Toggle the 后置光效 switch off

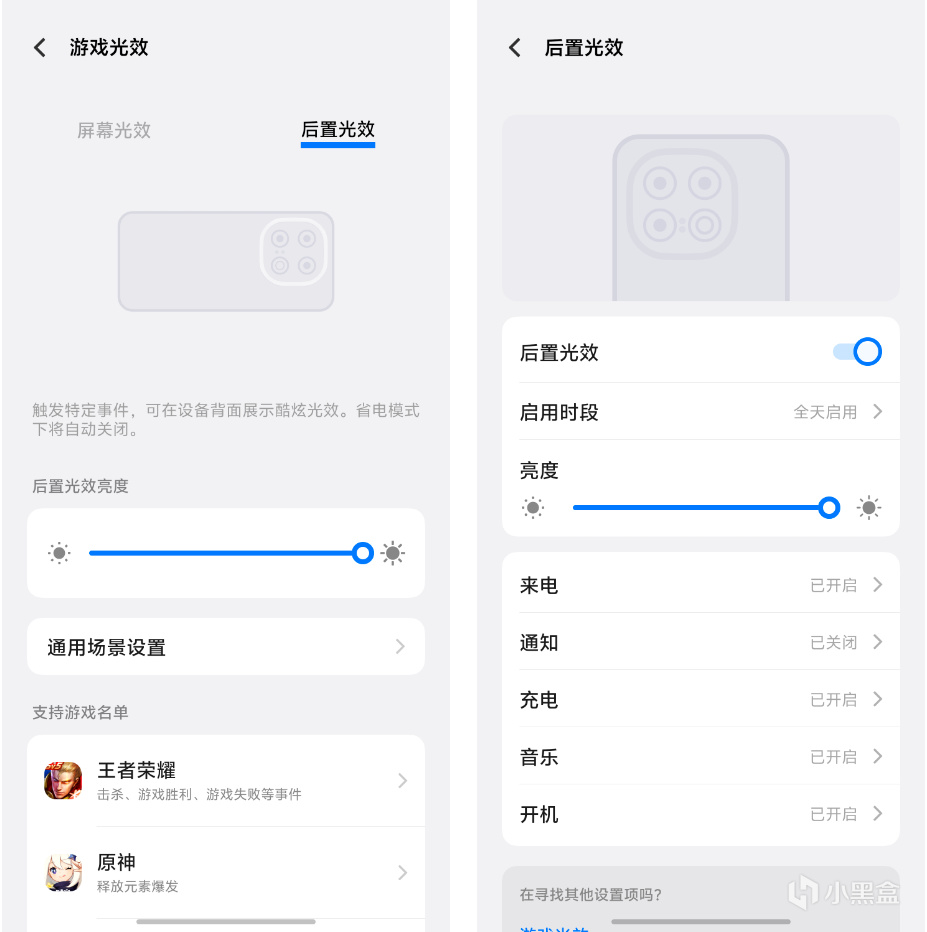point(858,352)
